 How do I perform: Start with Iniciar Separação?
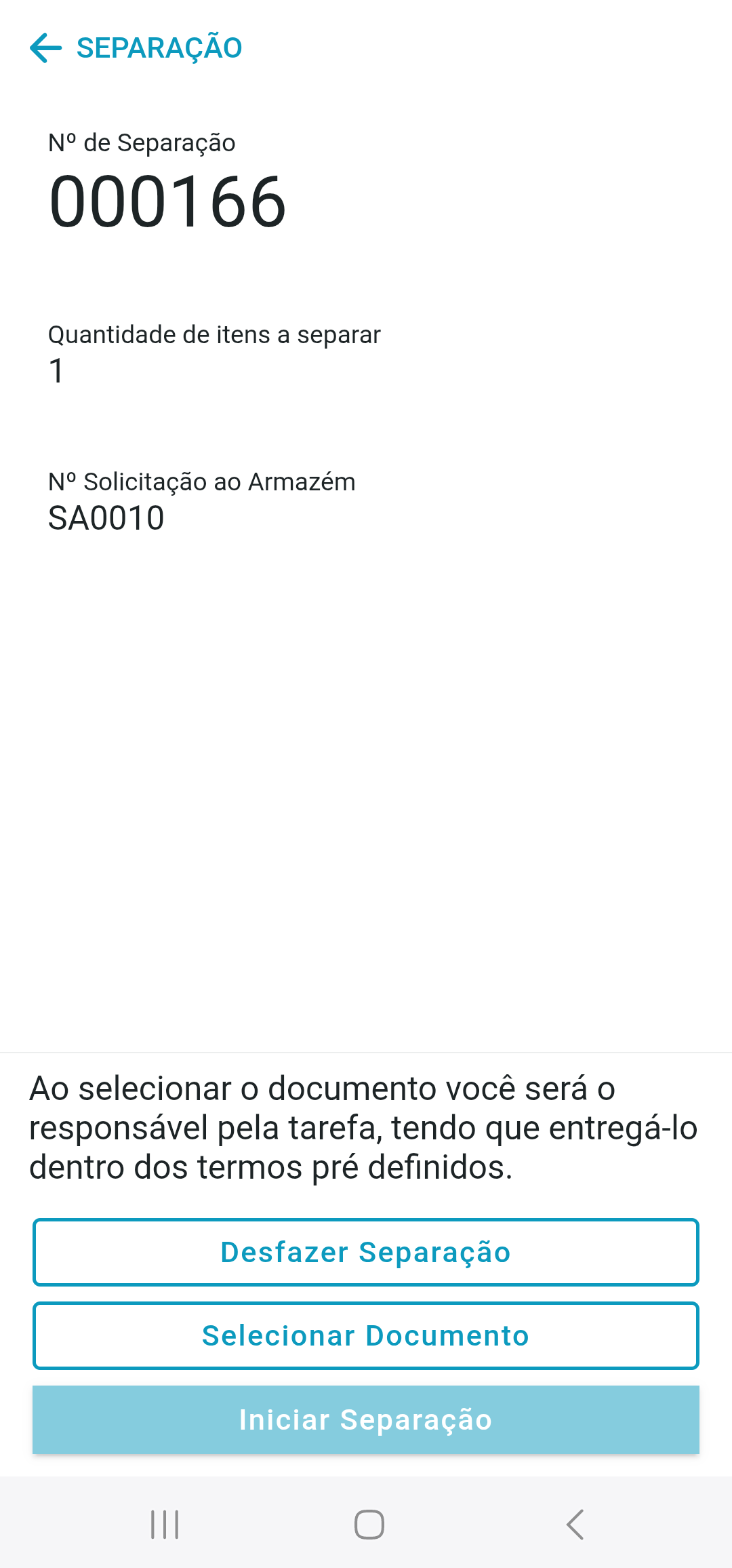point(366,1419)
